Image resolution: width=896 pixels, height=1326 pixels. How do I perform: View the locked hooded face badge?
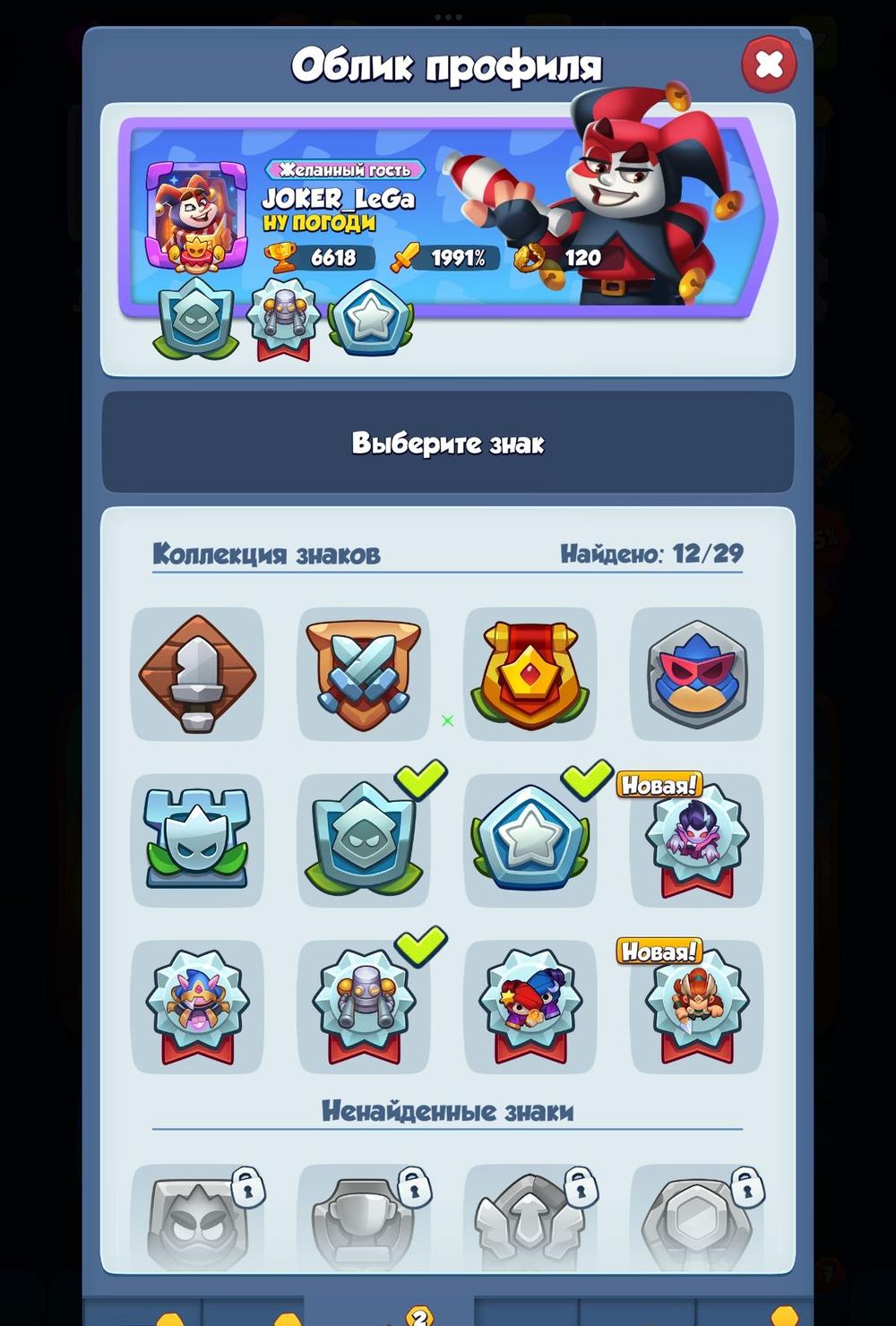pos(197,1218)
